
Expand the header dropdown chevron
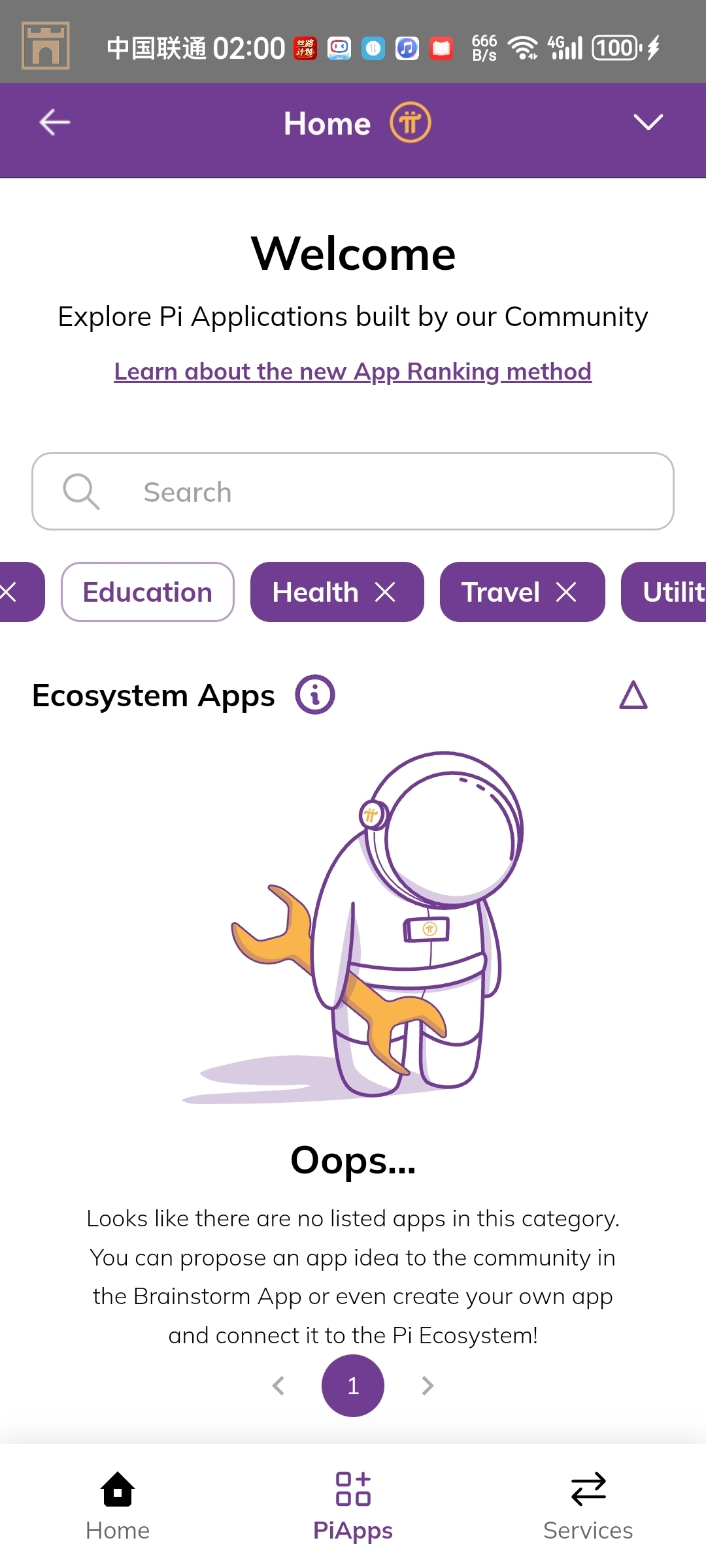648,122
